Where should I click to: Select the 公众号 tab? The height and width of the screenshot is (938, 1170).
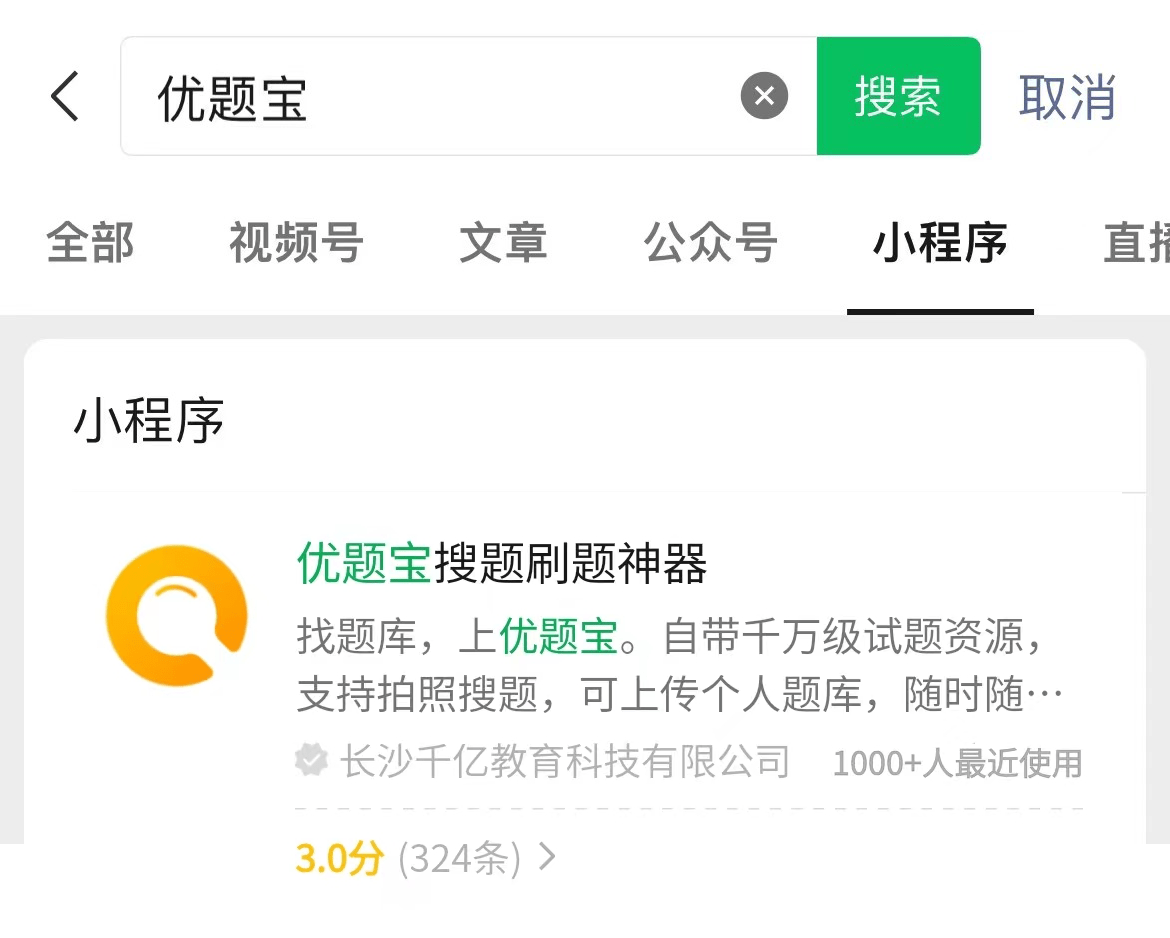click(710, 243)
